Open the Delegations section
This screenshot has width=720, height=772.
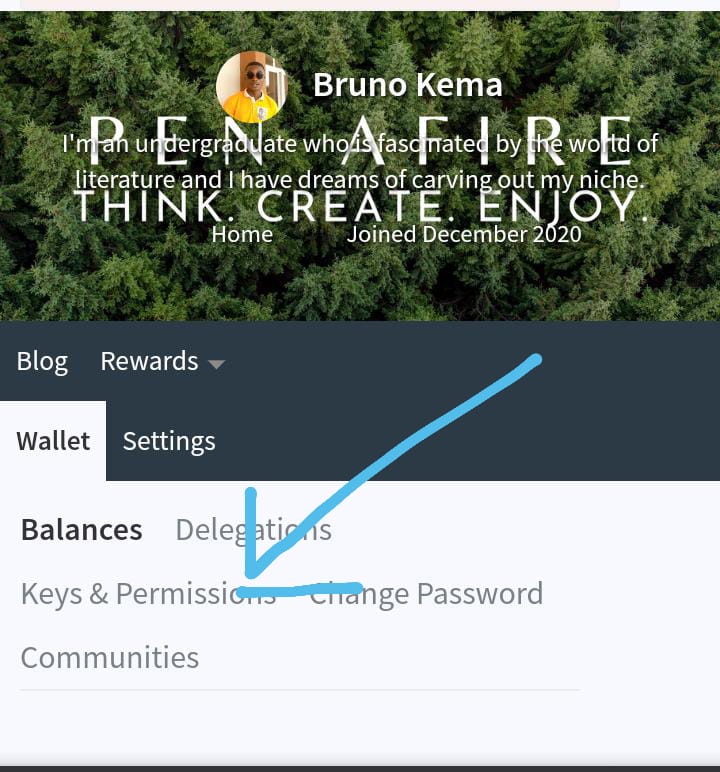click(253, 529)
